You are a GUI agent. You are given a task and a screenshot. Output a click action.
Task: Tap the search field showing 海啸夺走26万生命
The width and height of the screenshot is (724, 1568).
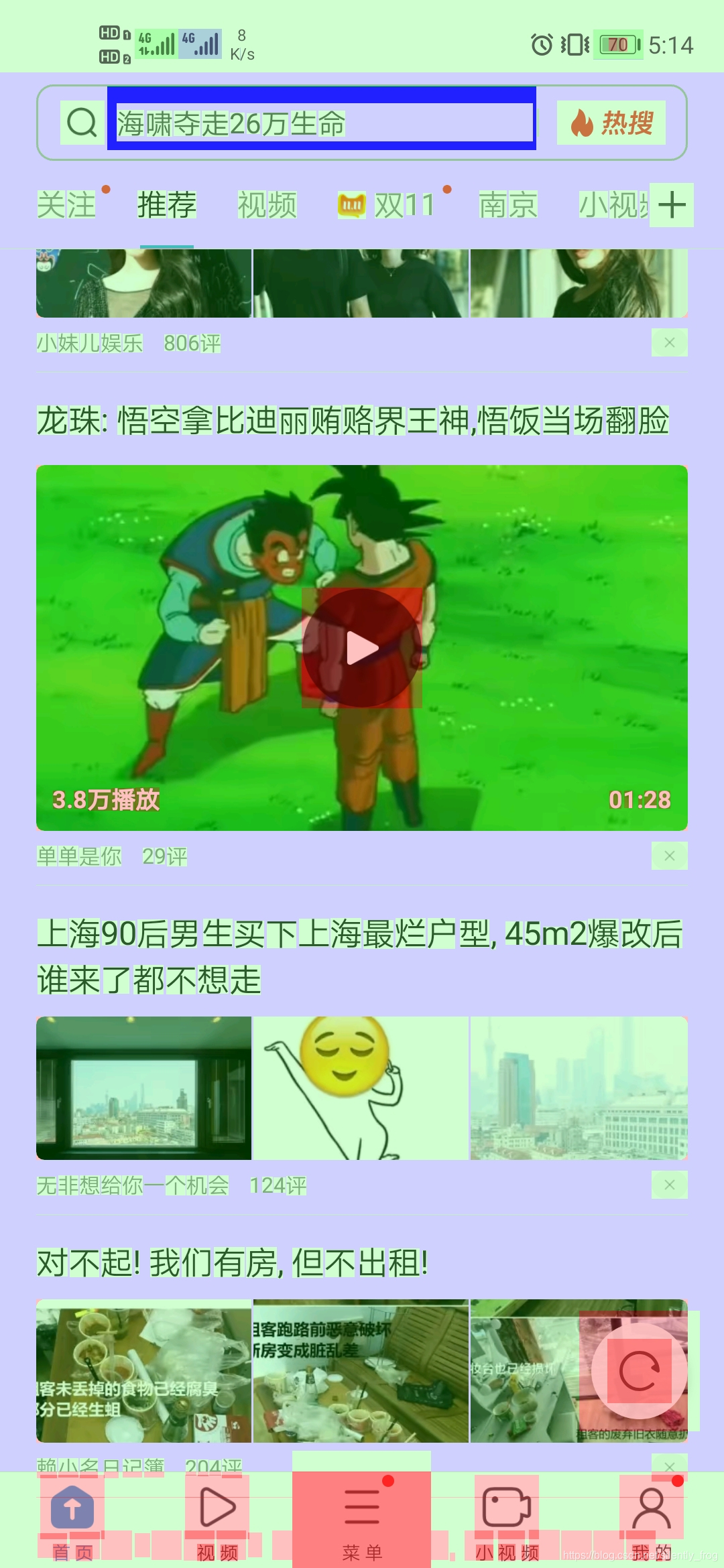[322, 123]
